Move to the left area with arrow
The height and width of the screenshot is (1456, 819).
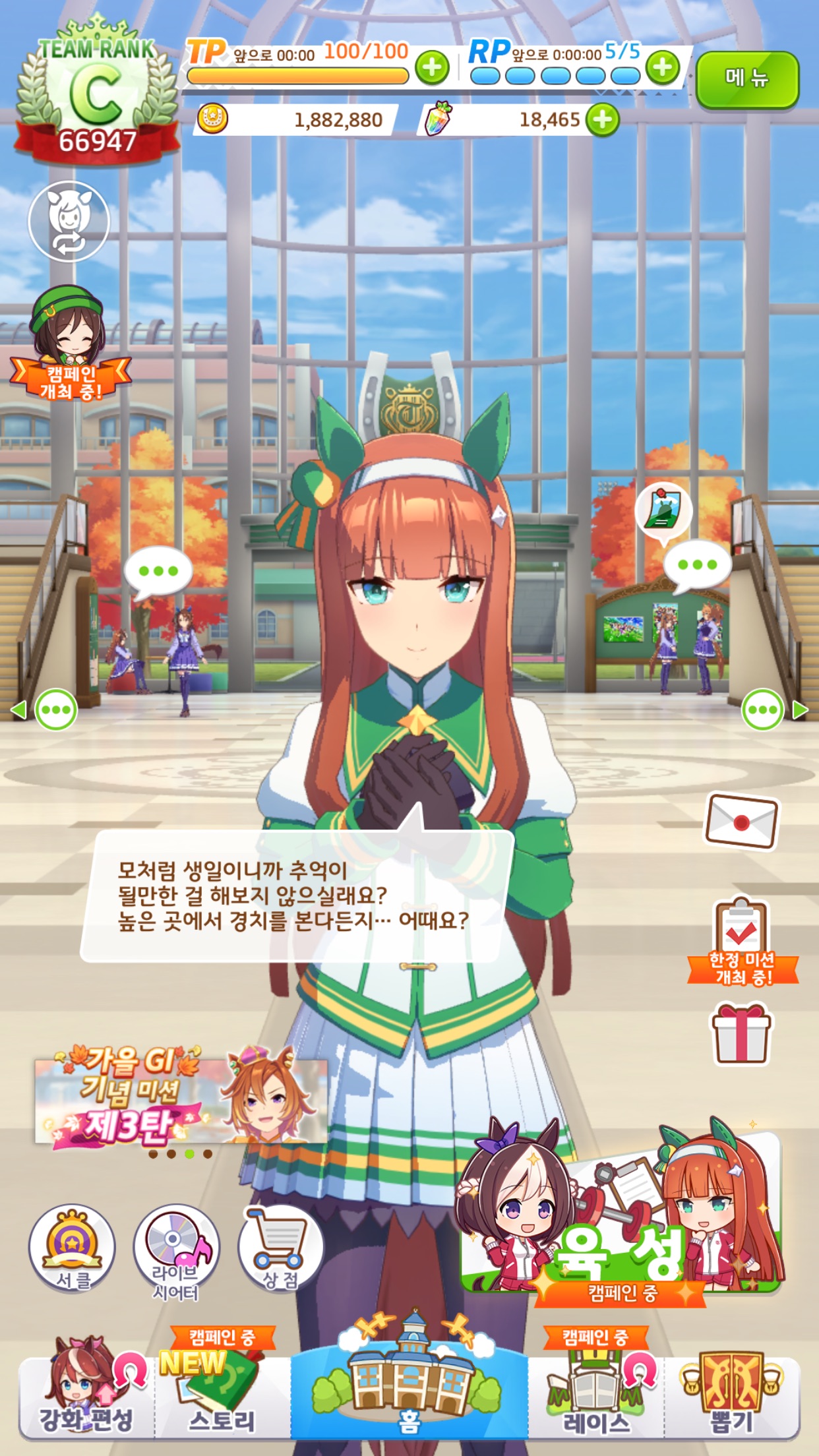click(x=18, y=710)
